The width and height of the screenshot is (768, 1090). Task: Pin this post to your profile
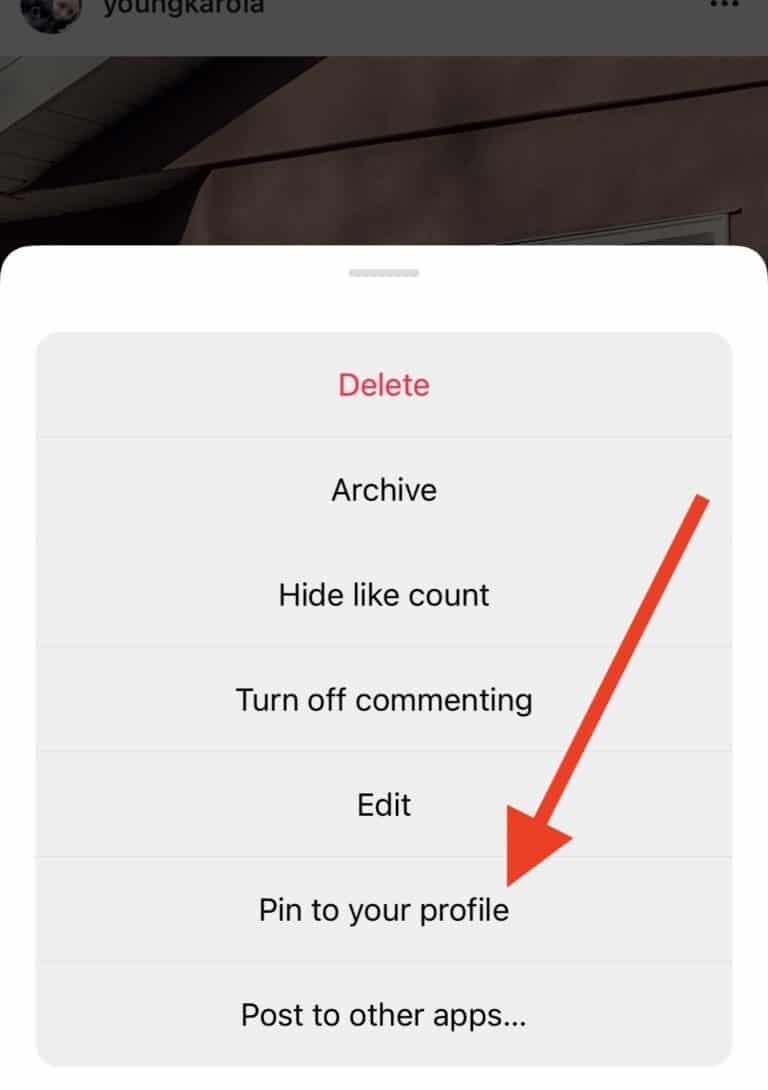pyautogui.click(x=383, y=910)
